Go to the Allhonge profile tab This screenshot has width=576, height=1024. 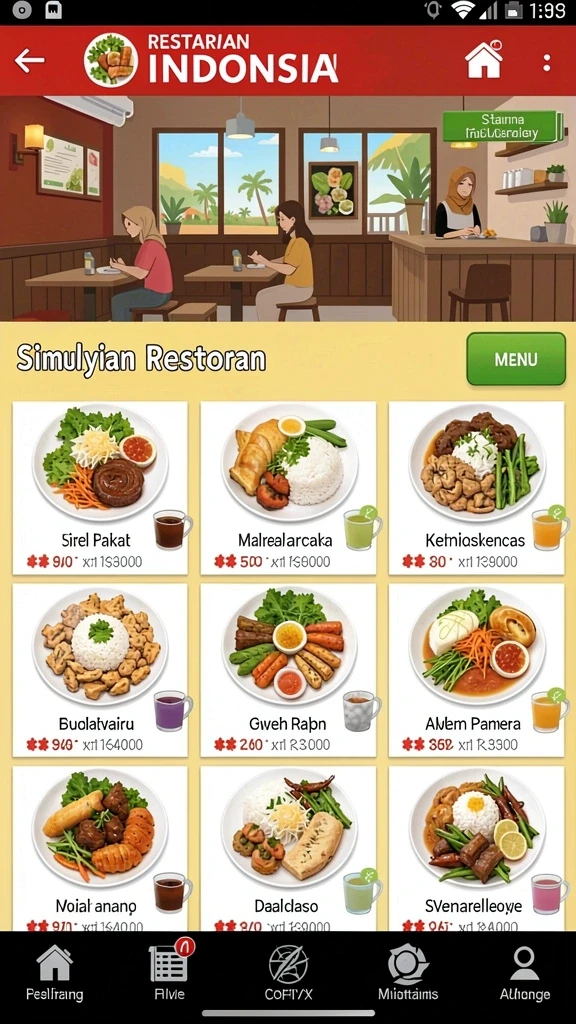524,973
